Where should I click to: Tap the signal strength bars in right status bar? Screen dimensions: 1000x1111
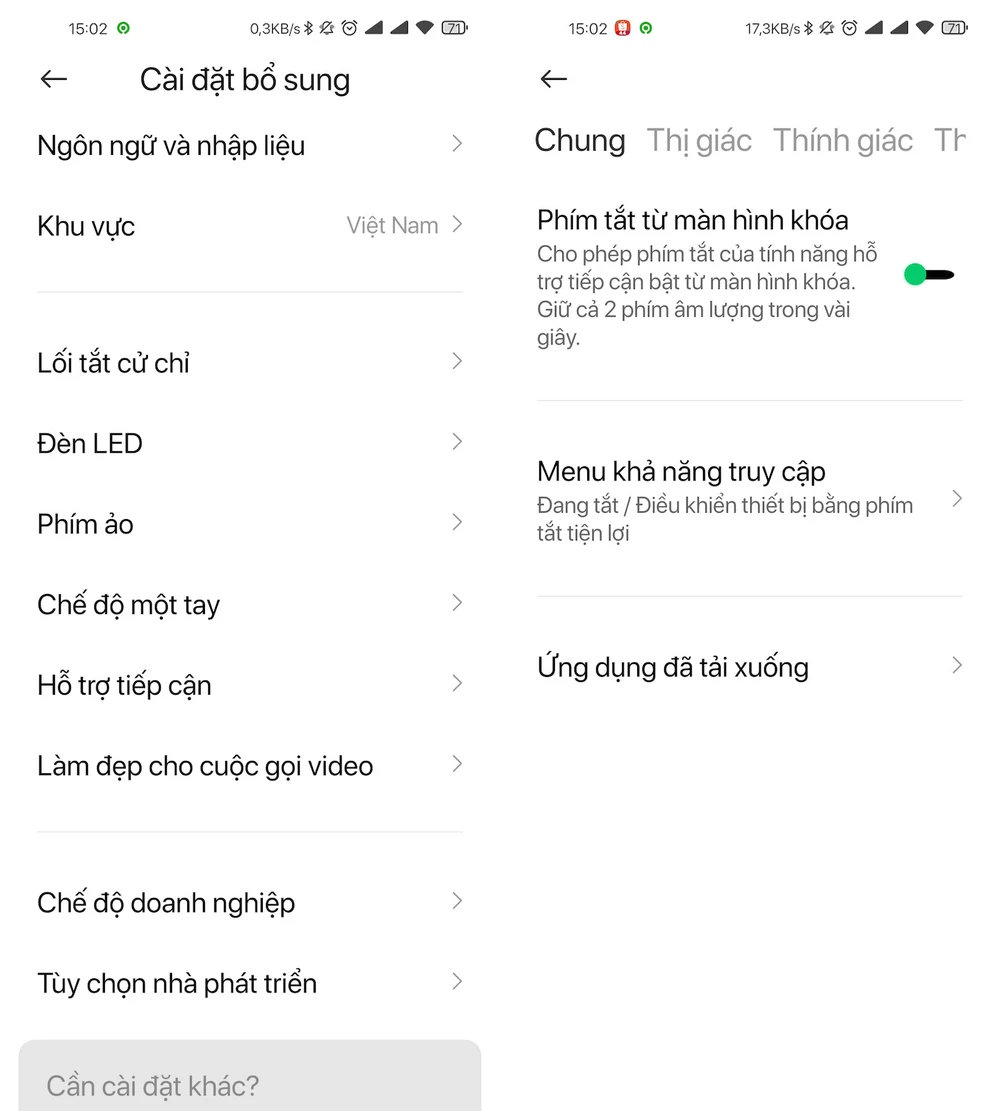click(x=885, y=28)
